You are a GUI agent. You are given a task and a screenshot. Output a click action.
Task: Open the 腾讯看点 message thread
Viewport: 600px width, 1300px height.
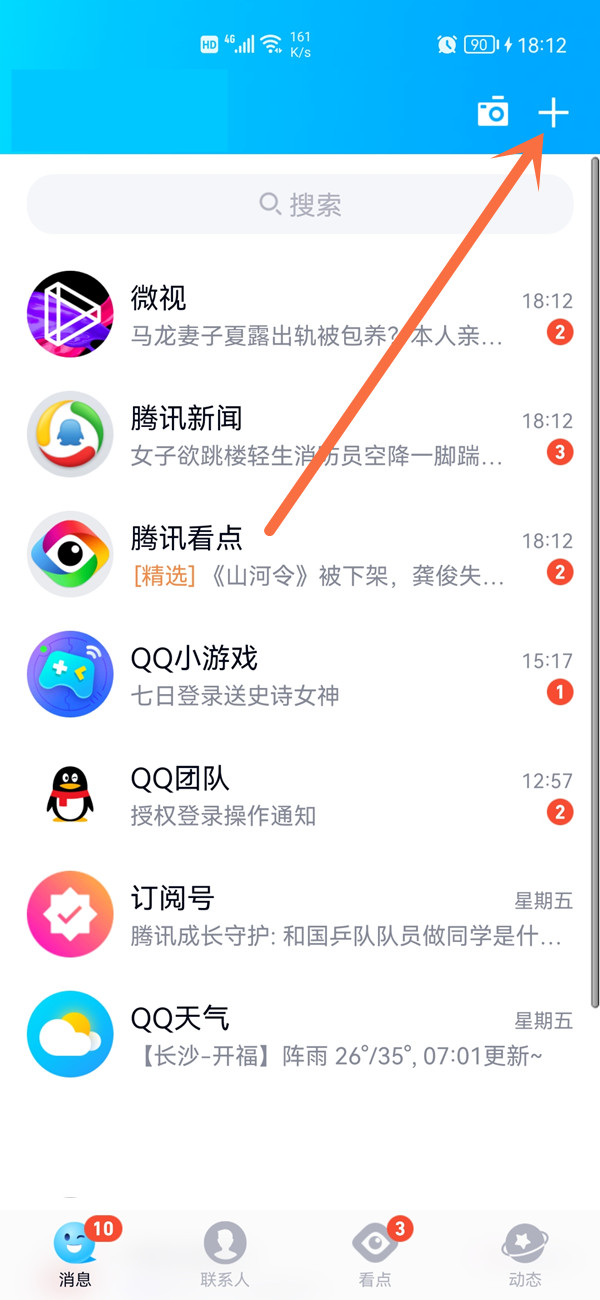(300, 554)
